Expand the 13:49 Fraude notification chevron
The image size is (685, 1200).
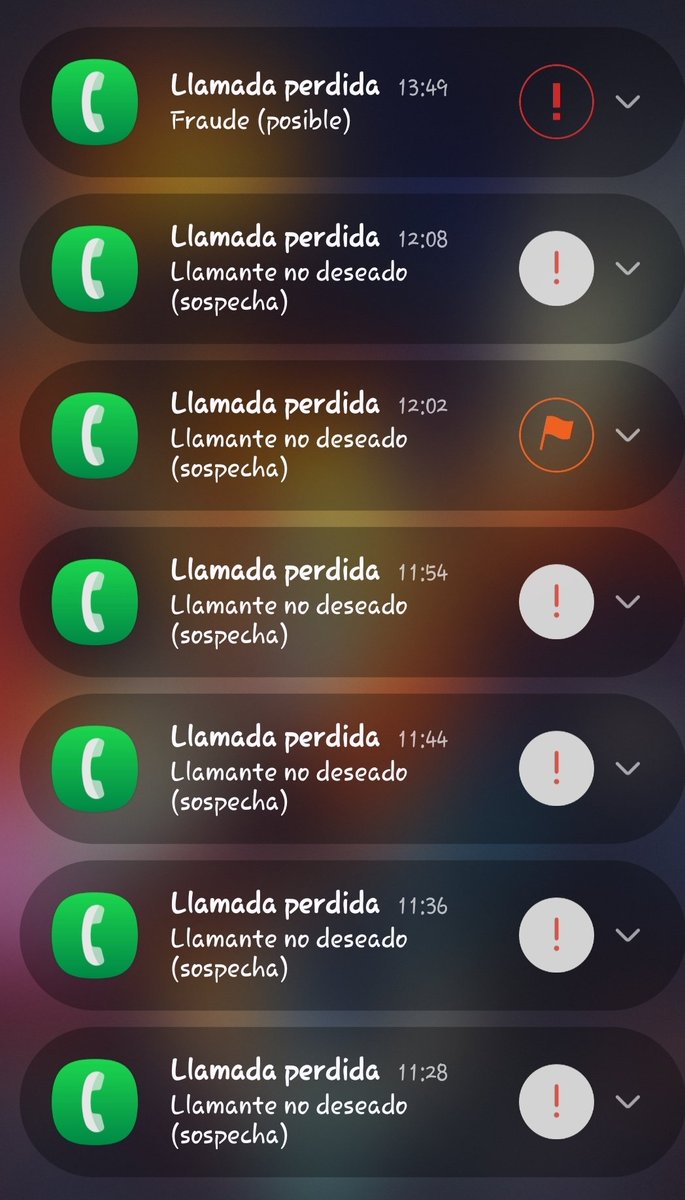[x=627, y=102]
